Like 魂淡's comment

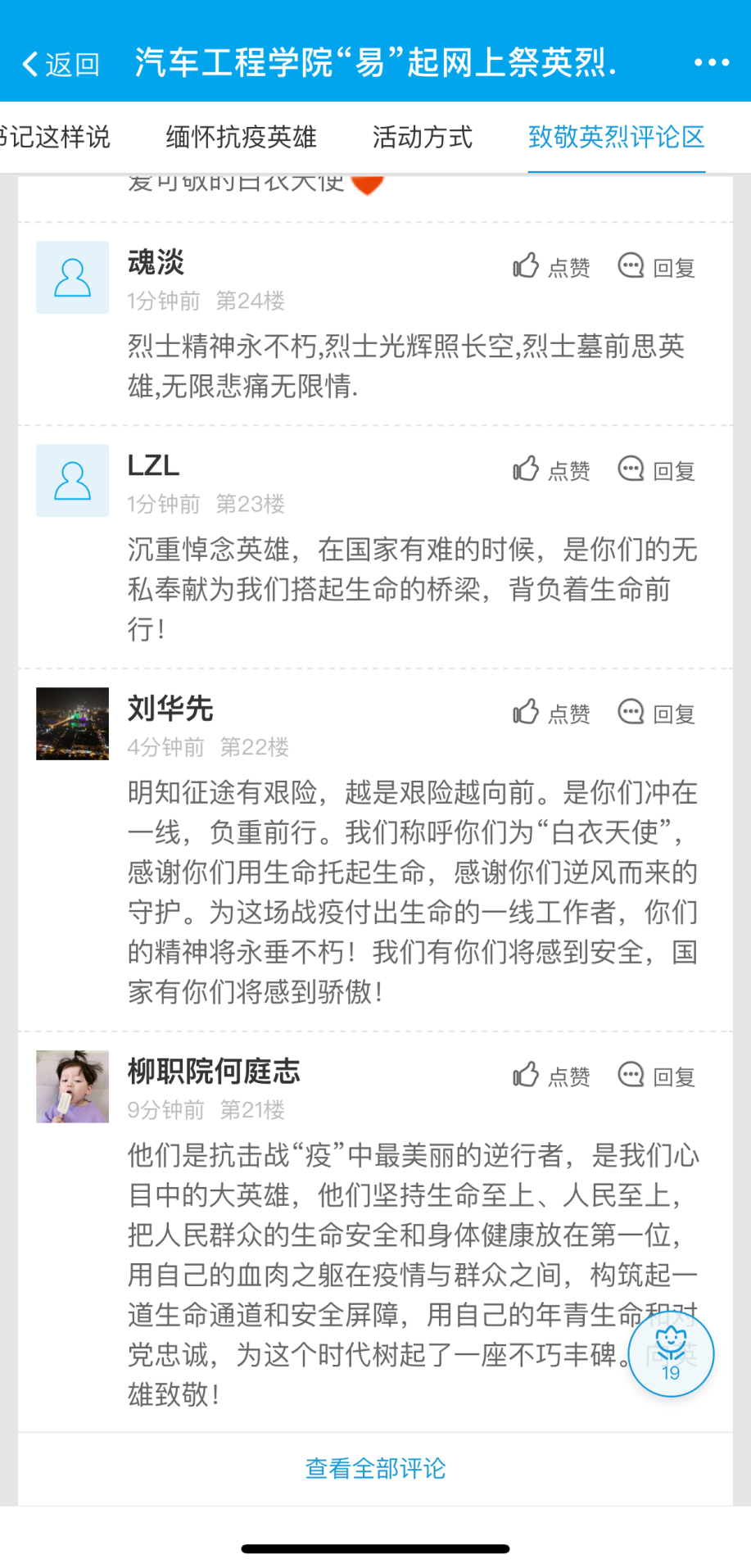point(551,266)
